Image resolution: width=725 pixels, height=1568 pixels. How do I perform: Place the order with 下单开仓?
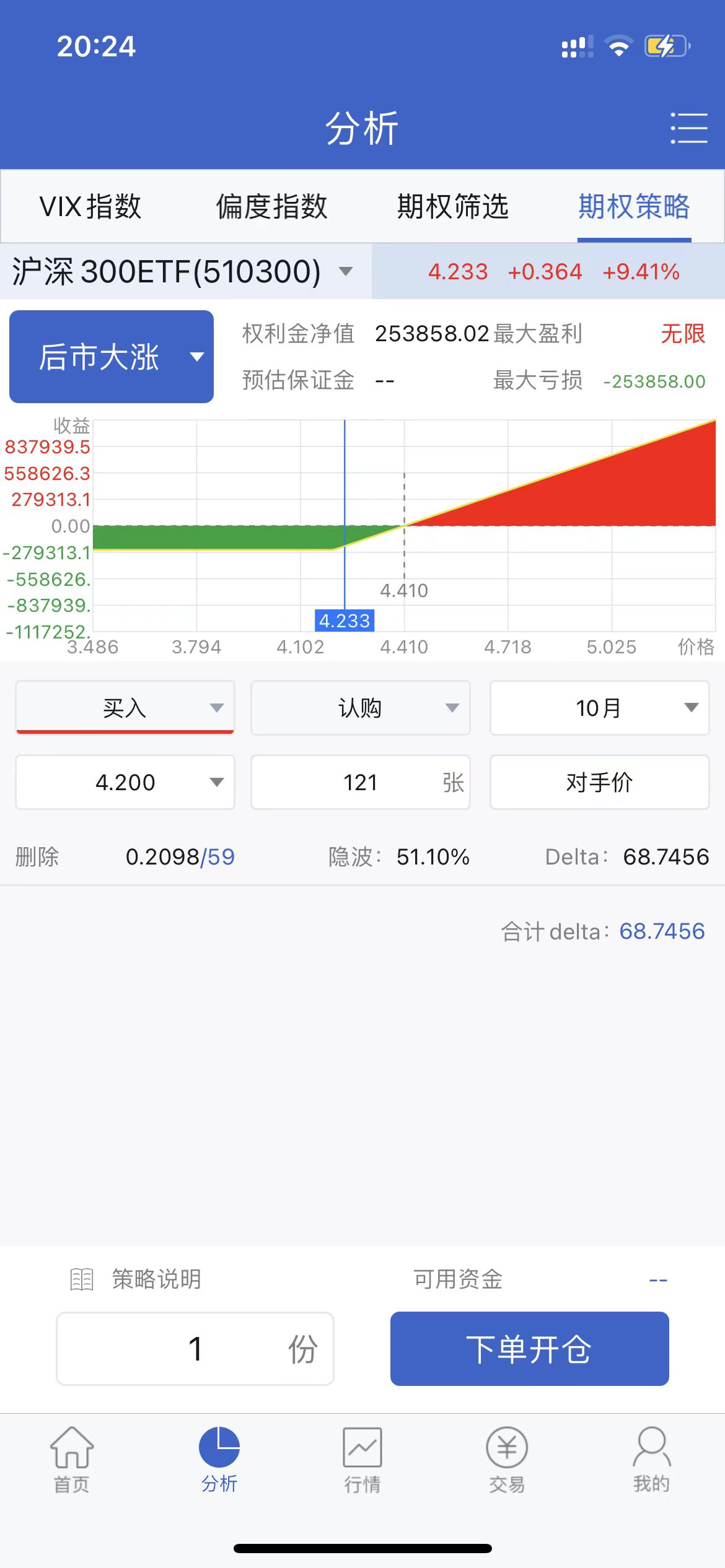tap(529, 1349)
